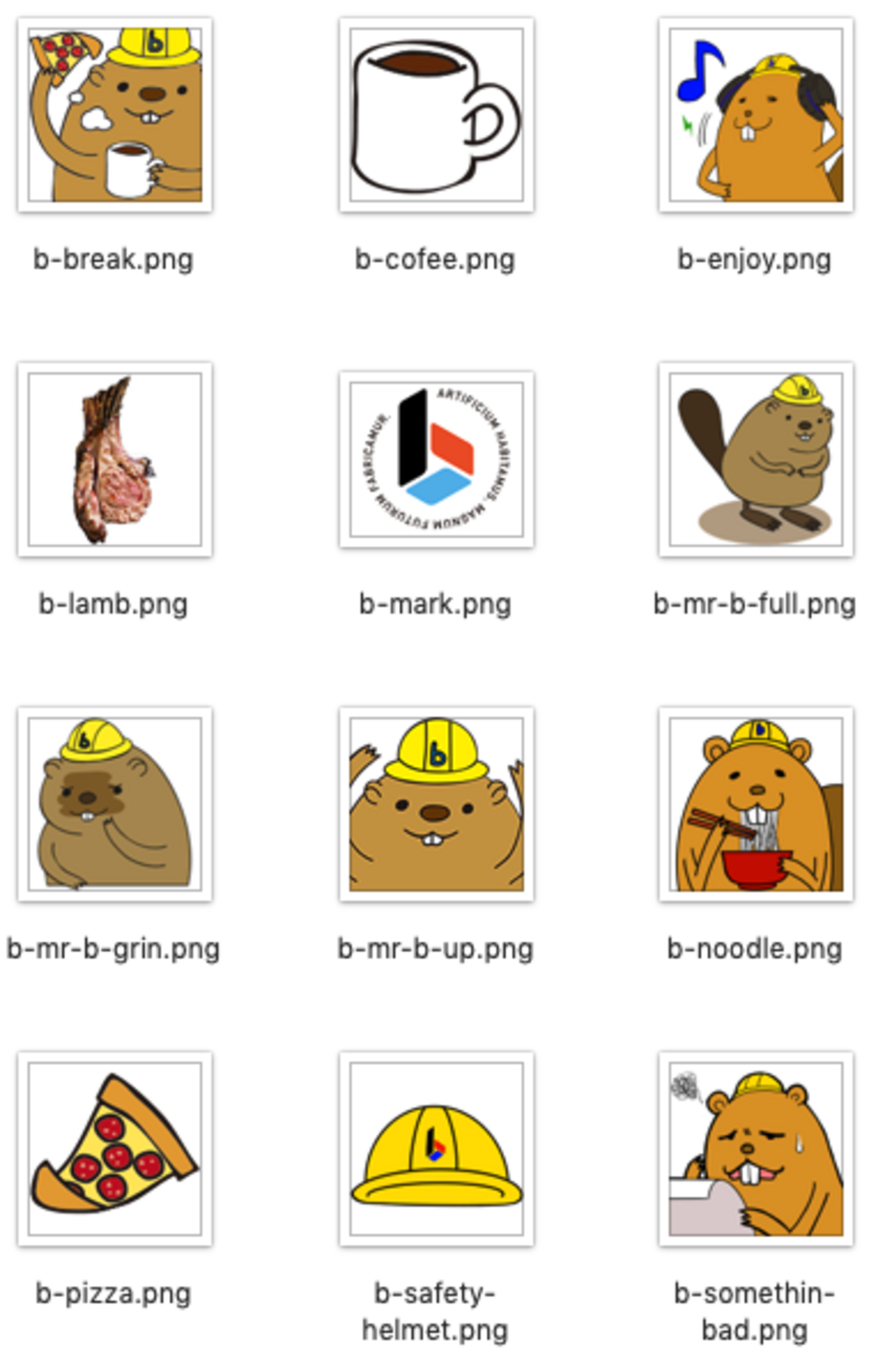878x1372 pixels.
Task: Open the b-mark.png logo image
Action: [x=436, y=459]
